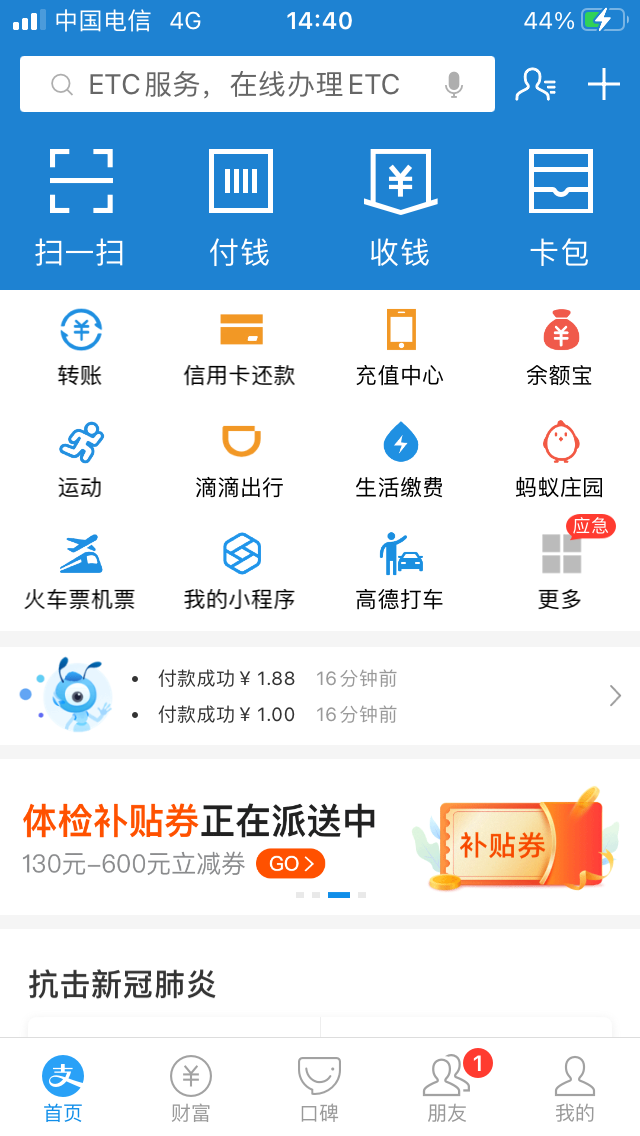Switch to the 财富 tab
This screenshot has width=640, height=1136.
click(x=191, y=1088)
